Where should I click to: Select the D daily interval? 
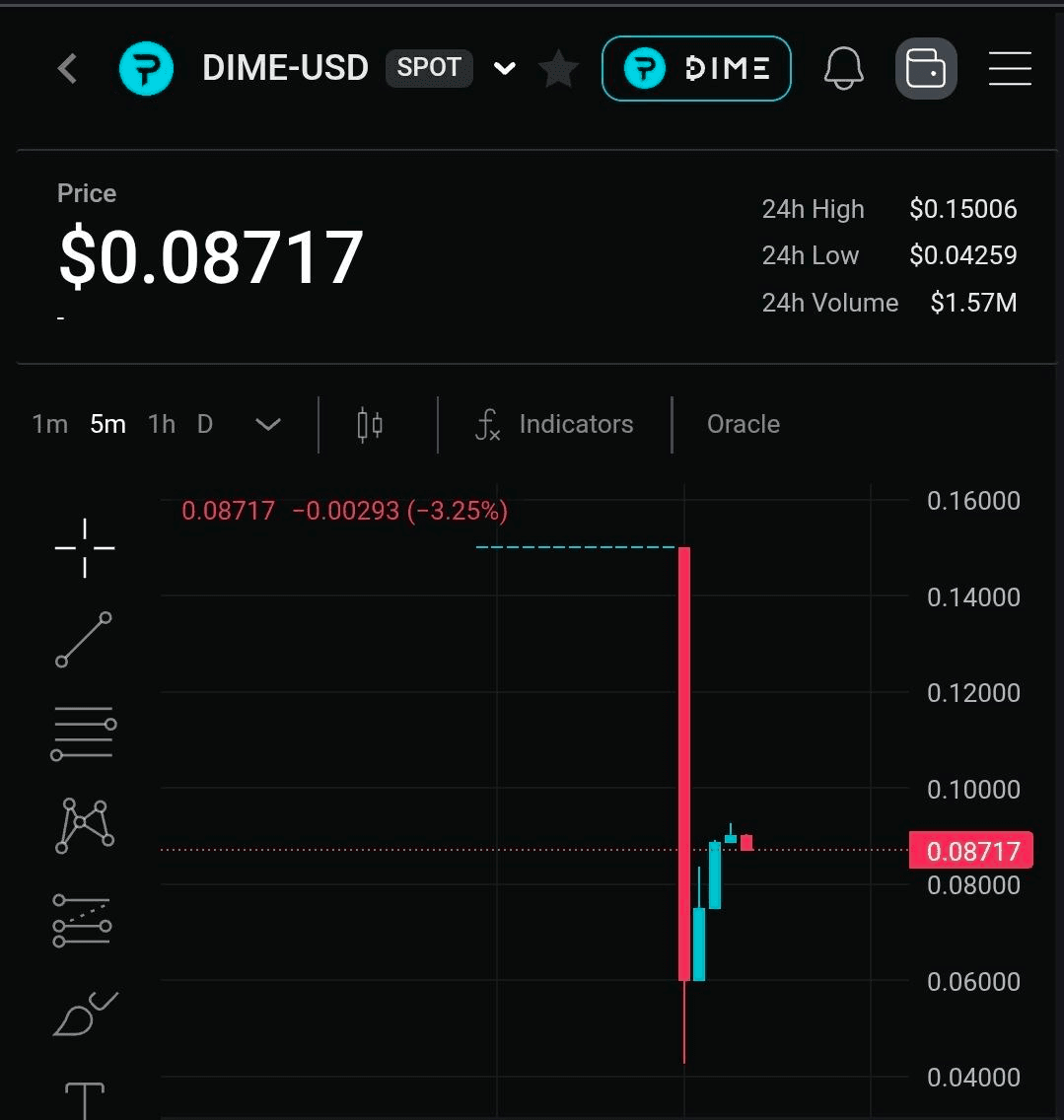[x=205, y=424]
